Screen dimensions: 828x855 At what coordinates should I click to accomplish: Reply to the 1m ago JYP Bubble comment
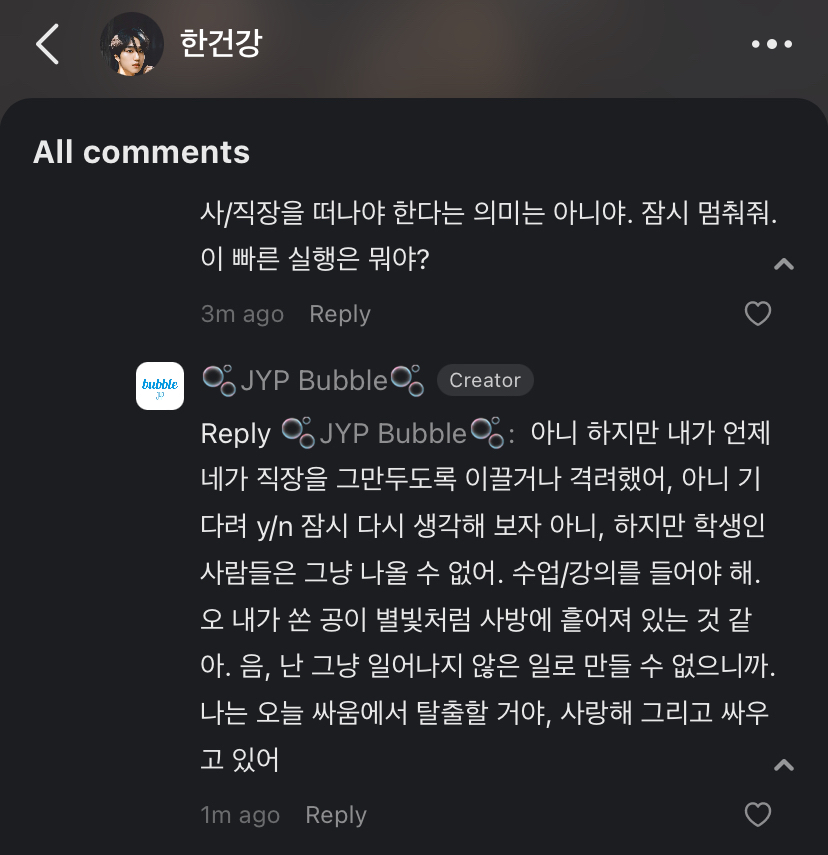(x=335, y=815)
